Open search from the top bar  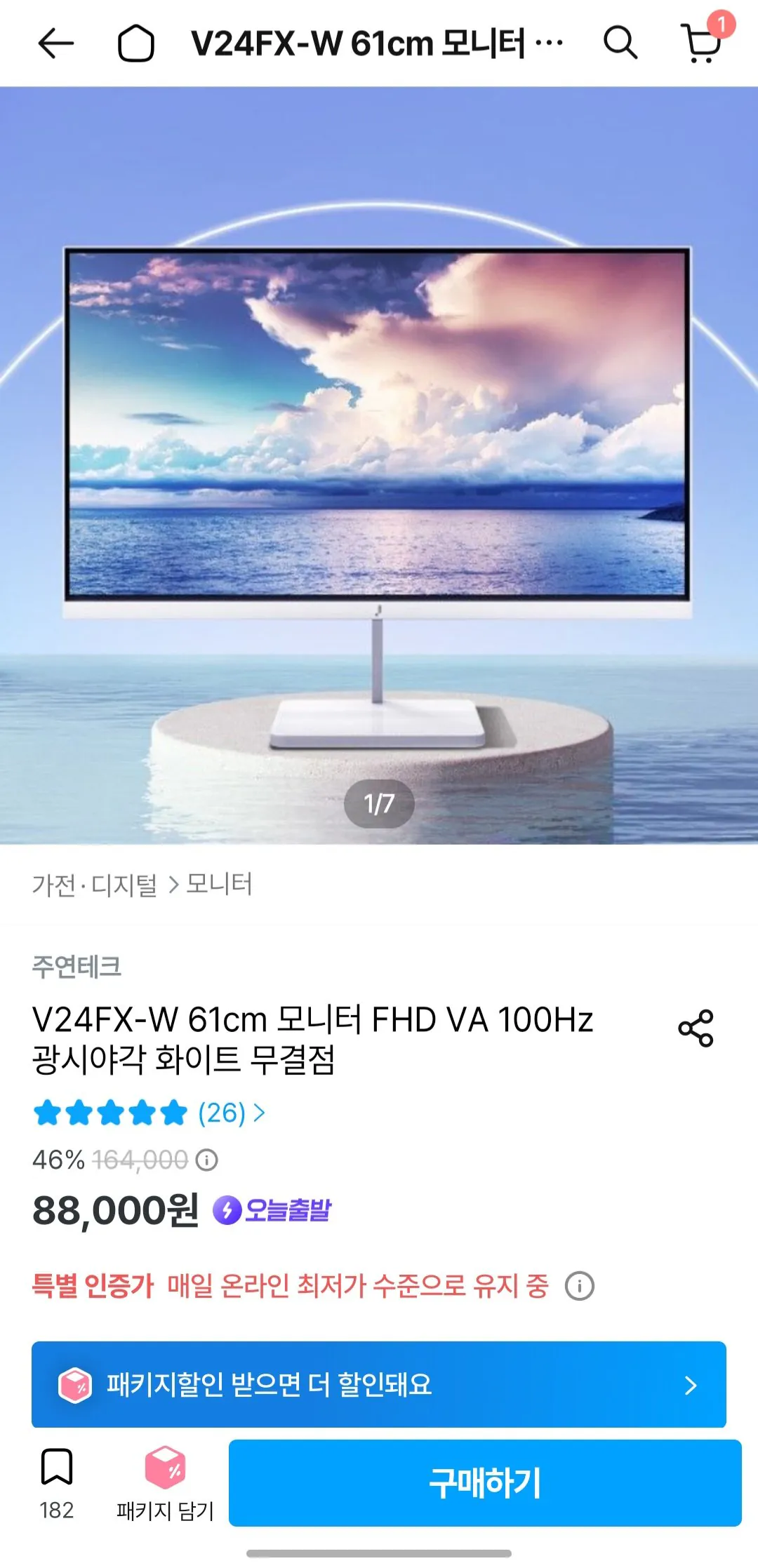click(x=620, y=43)
